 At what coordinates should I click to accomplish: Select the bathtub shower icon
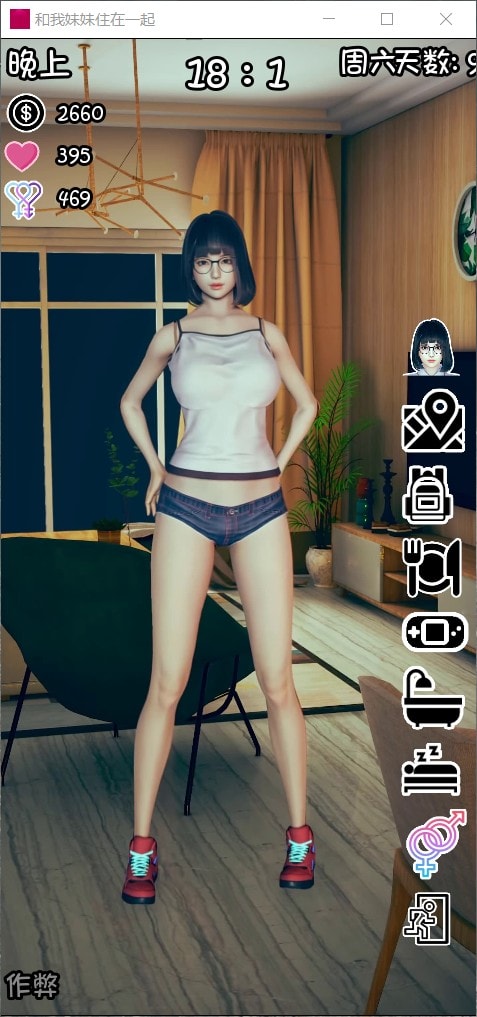pyautogui.click(x=433, y=697)
